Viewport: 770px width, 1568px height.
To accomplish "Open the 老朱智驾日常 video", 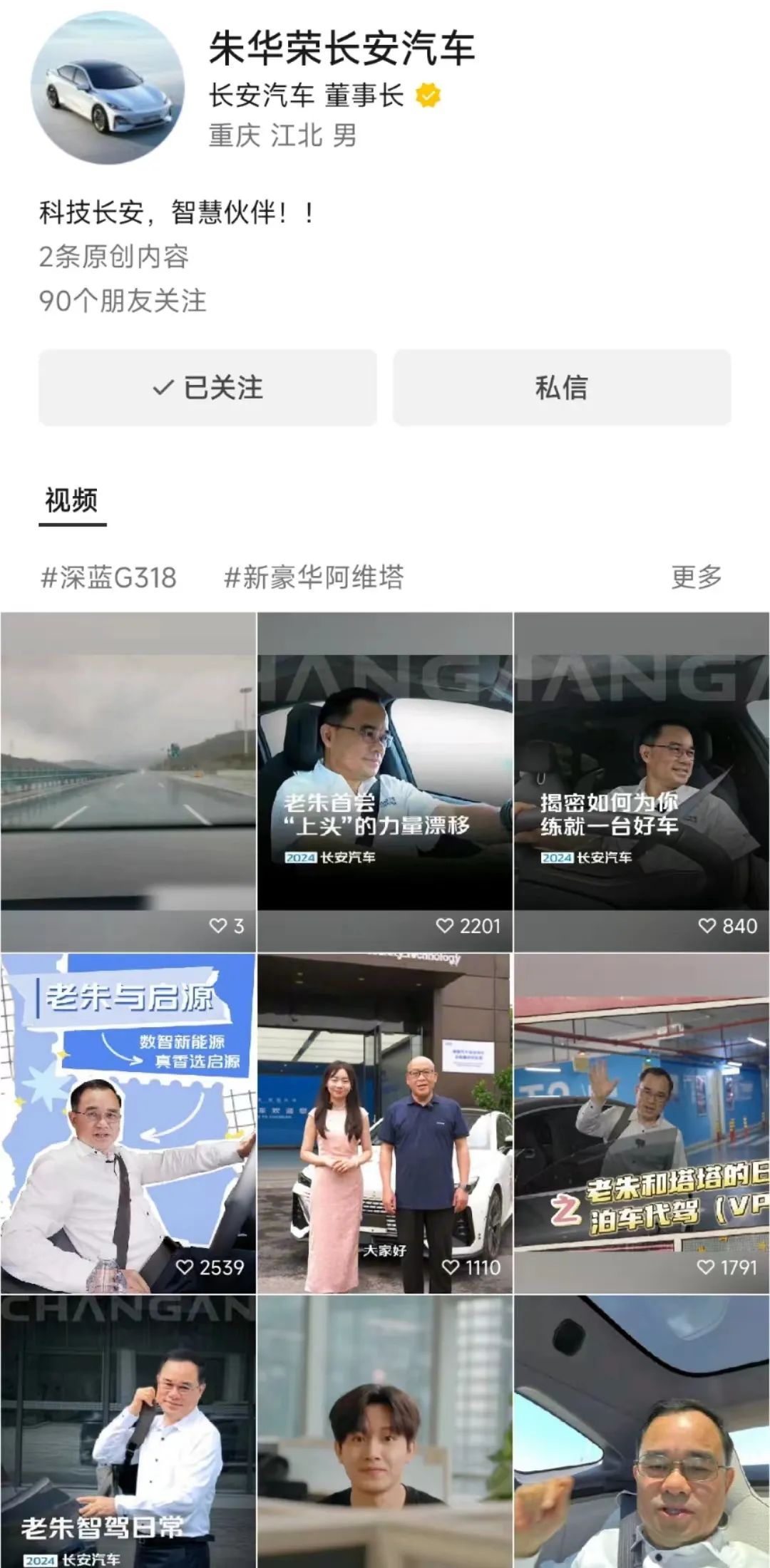I will coord(128,1433).
